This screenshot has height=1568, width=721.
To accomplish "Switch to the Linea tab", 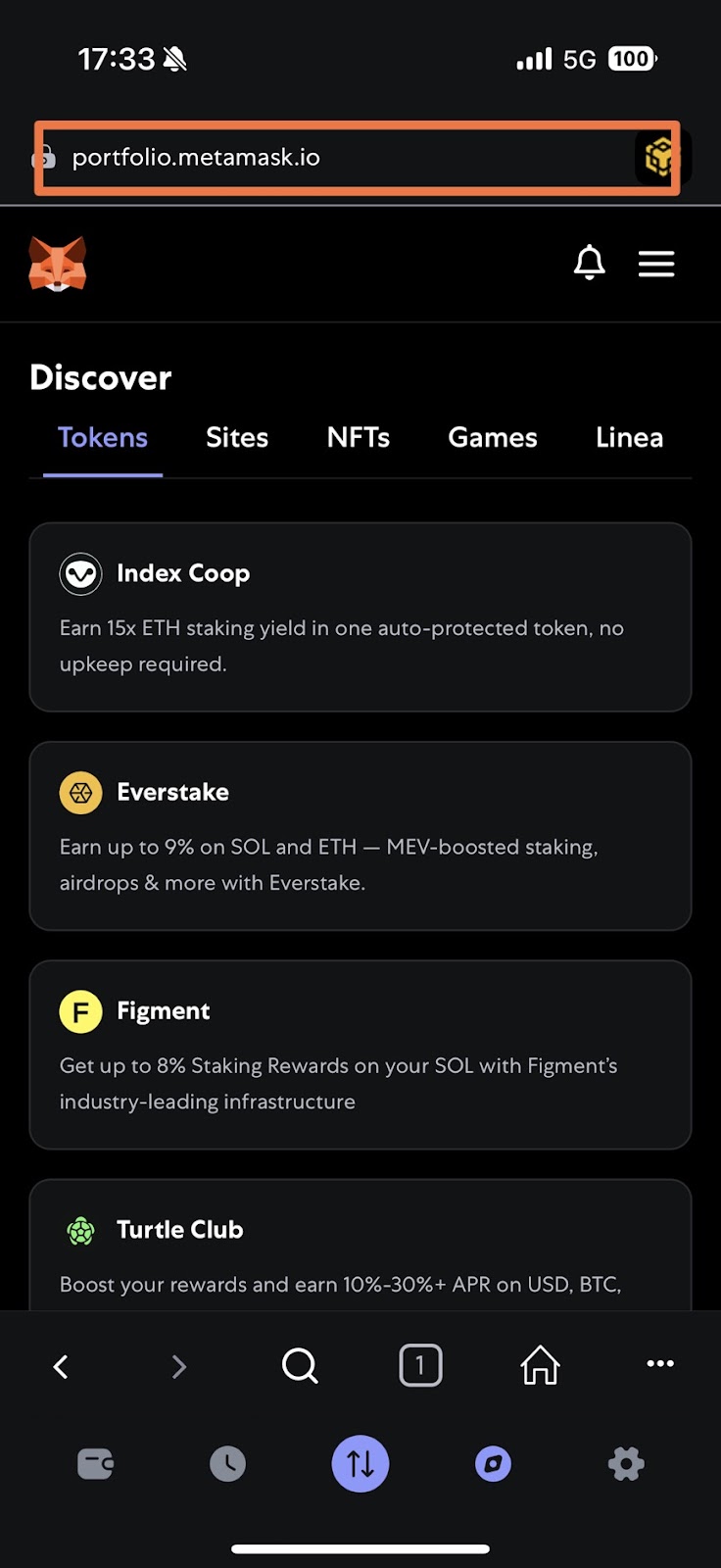I will [x=630, y=437].
